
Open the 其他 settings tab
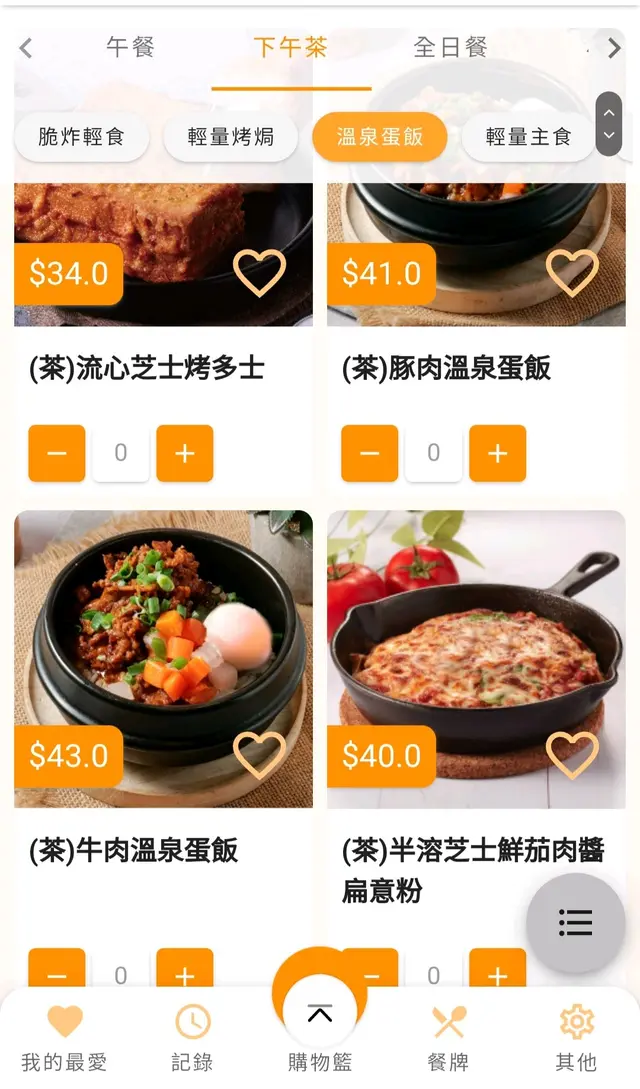pos(576,1038)
